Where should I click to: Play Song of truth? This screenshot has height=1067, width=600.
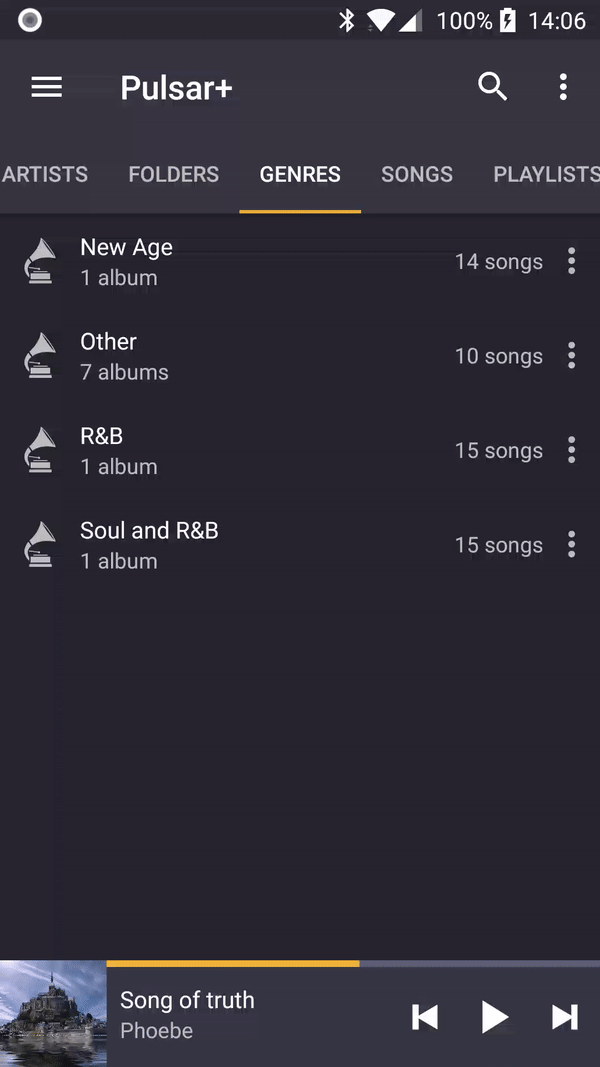click(x=495, y=1017)
